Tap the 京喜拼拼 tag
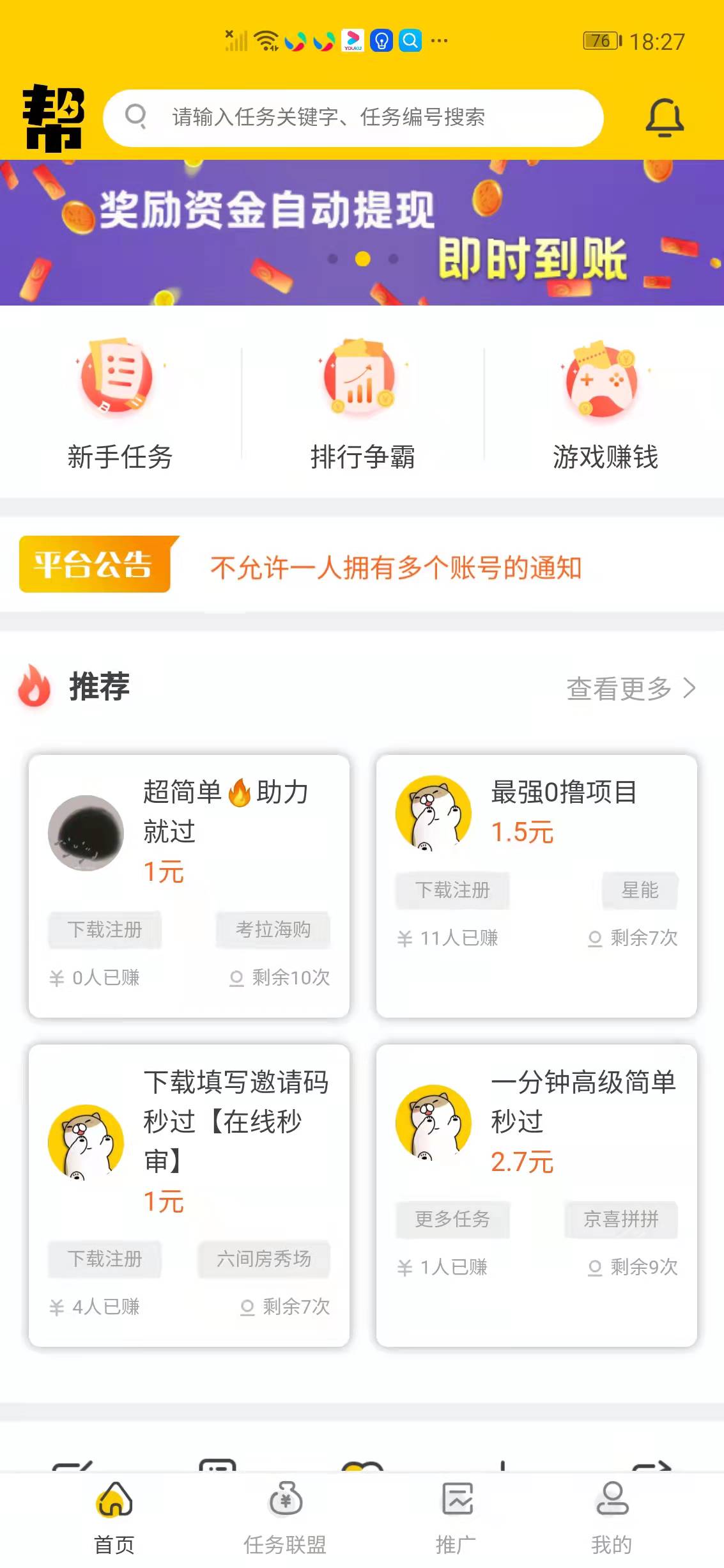724x1568 pixels. 621,1218
